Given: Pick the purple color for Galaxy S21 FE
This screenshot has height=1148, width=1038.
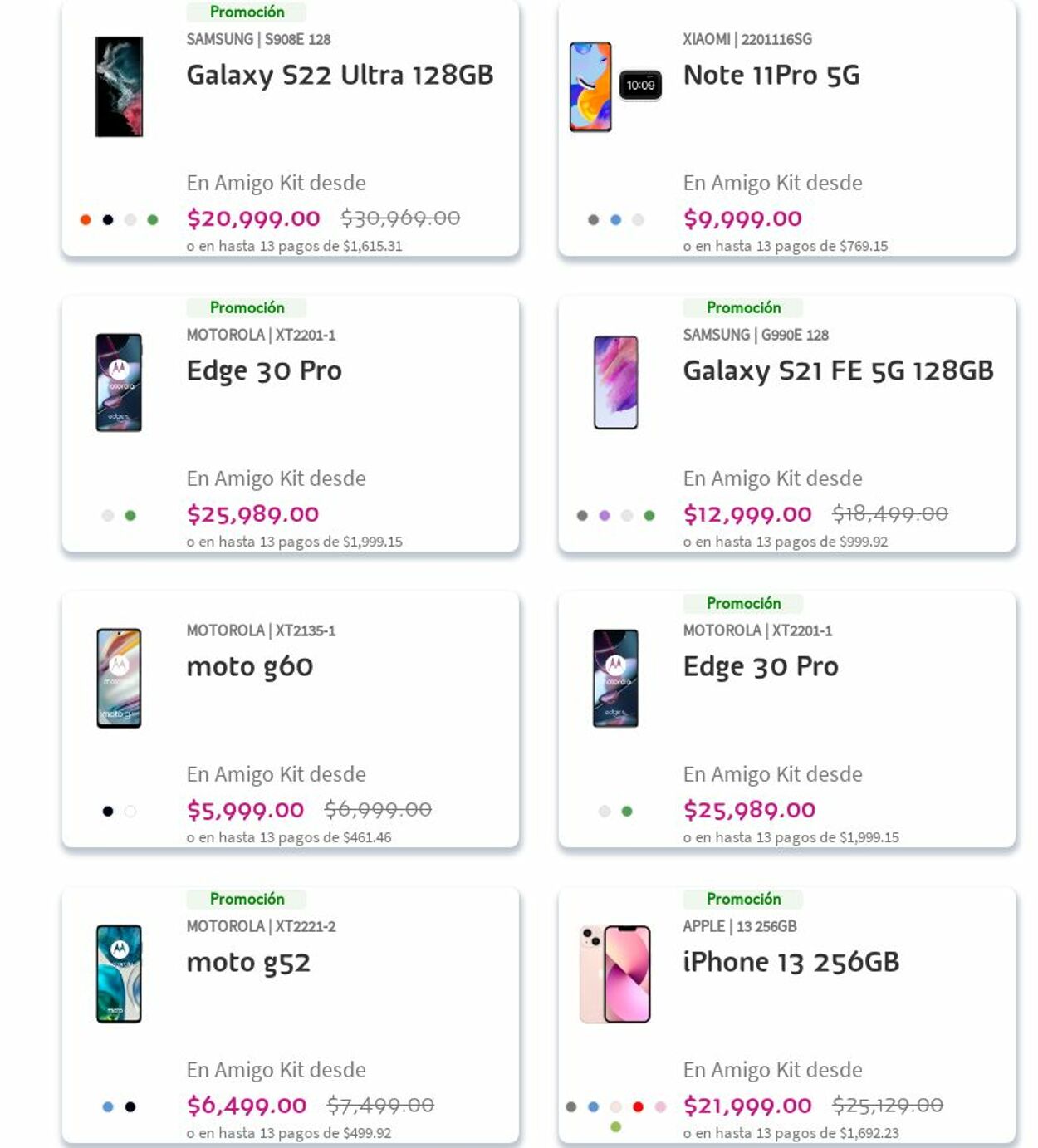Looking at the screenshot, I should pyautogui.click(x=605, y=516).
